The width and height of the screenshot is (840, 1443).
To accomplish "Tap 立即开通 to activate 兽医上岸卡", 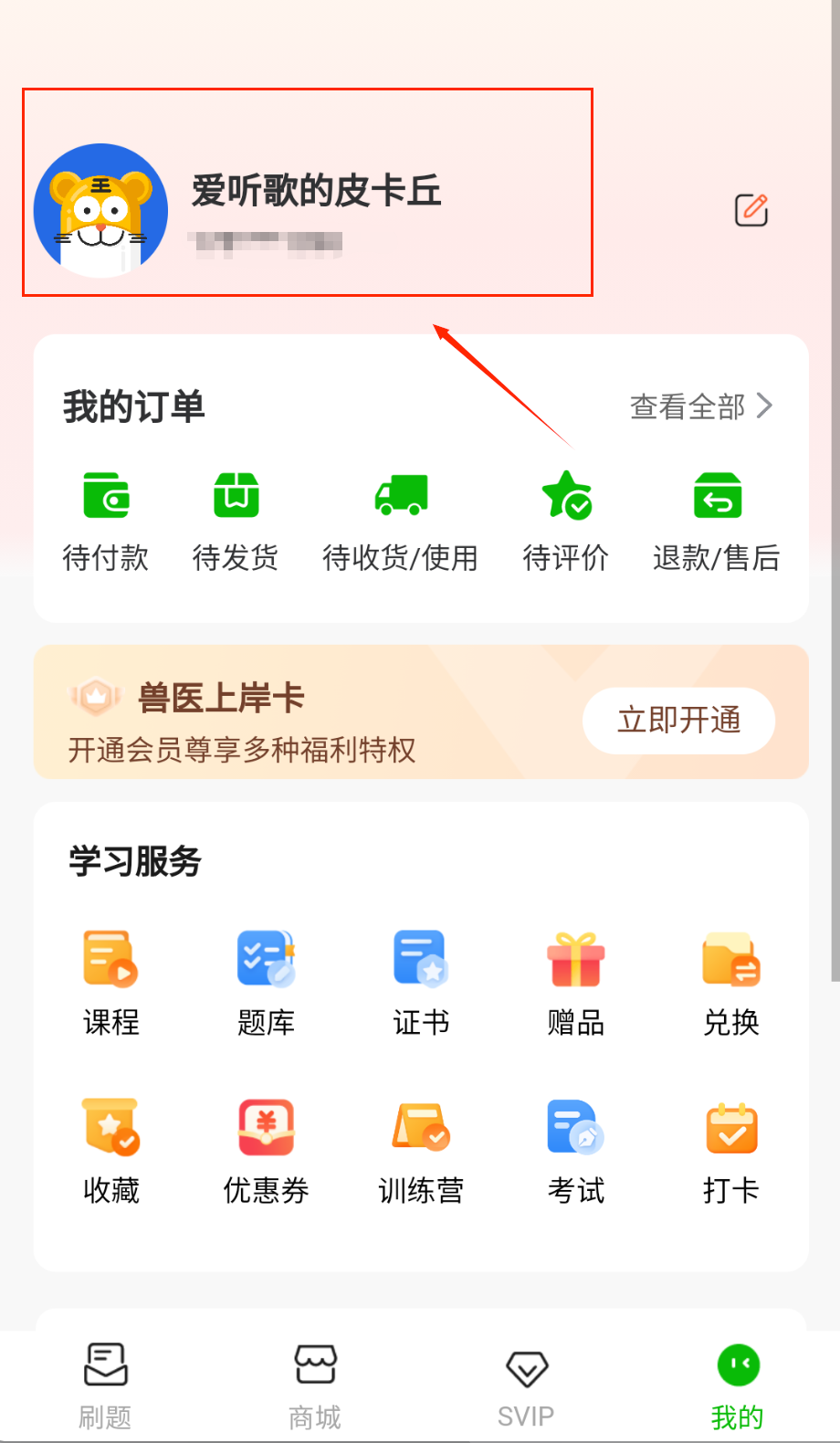I will [x=679, y=721].
